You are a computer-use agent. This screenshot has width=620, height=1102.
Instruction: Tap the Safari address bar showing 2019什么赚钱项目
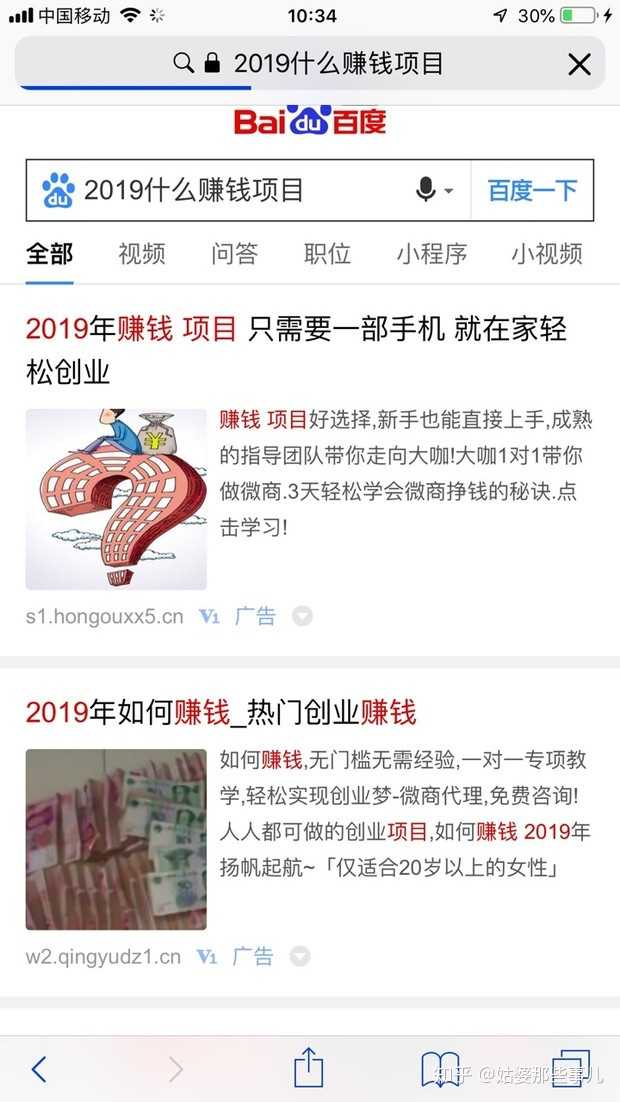pos(310,64)
